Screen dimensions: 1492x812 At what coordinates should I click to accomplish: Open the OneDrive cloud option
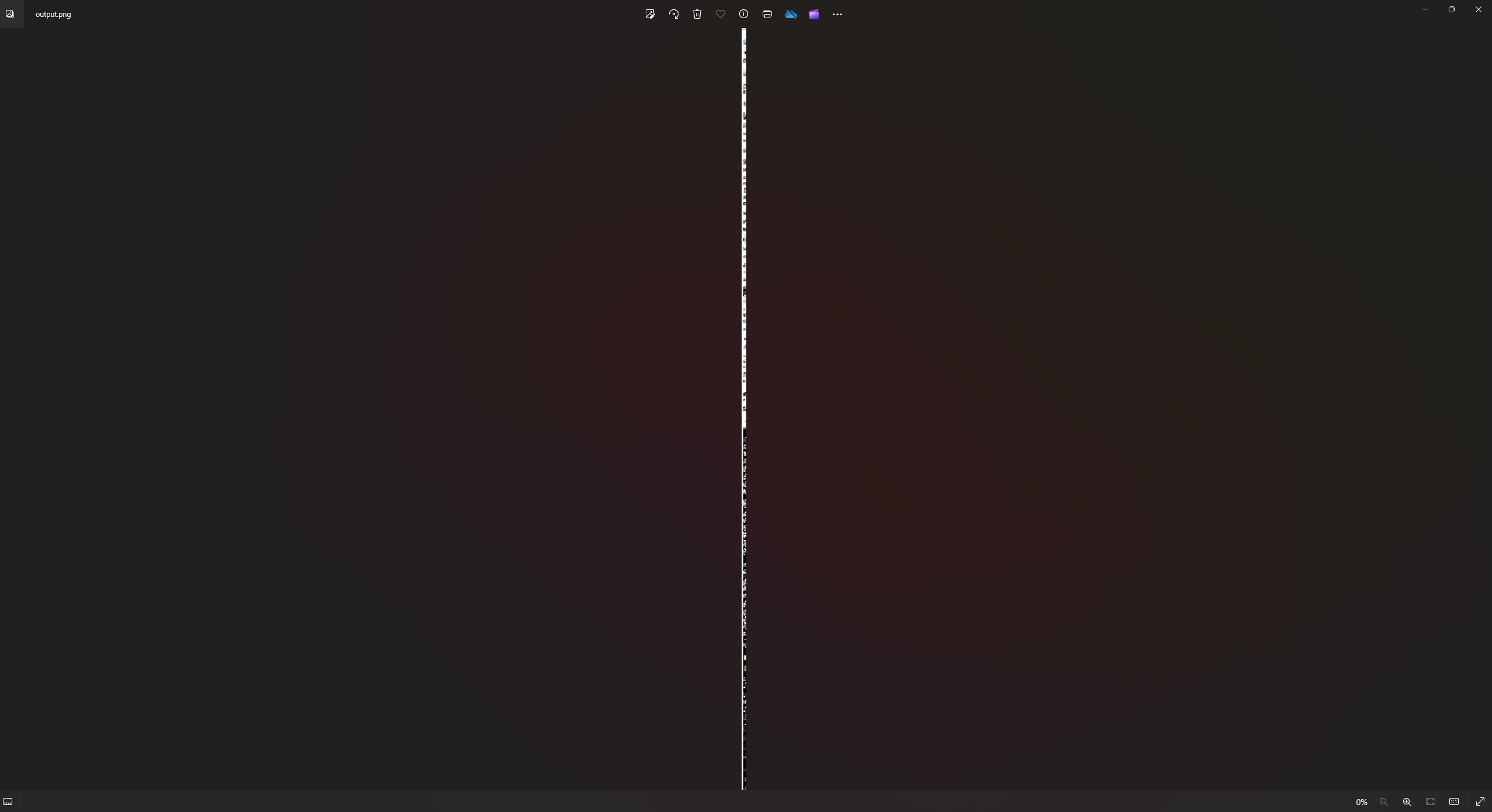[791, 15]
